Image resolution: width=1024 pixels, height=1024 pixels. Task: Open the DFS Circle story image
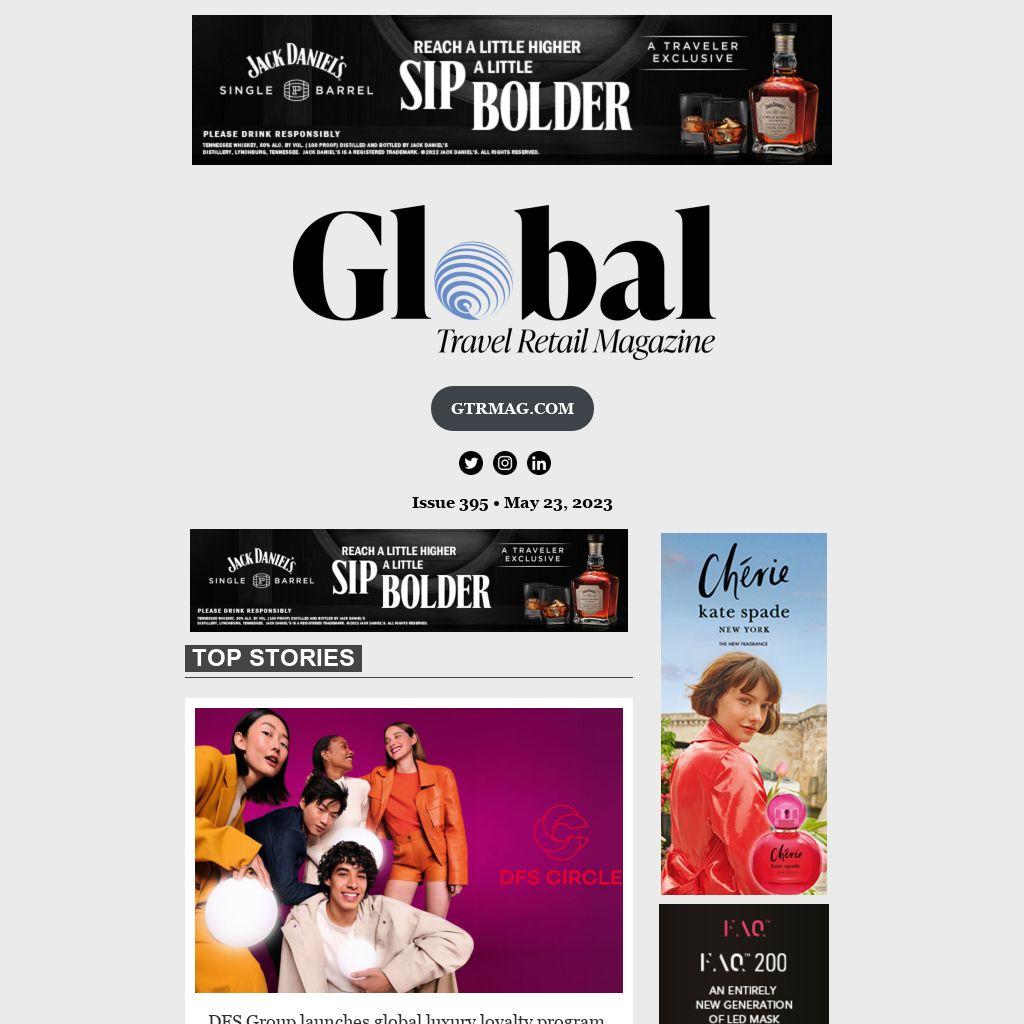point(409,850)
